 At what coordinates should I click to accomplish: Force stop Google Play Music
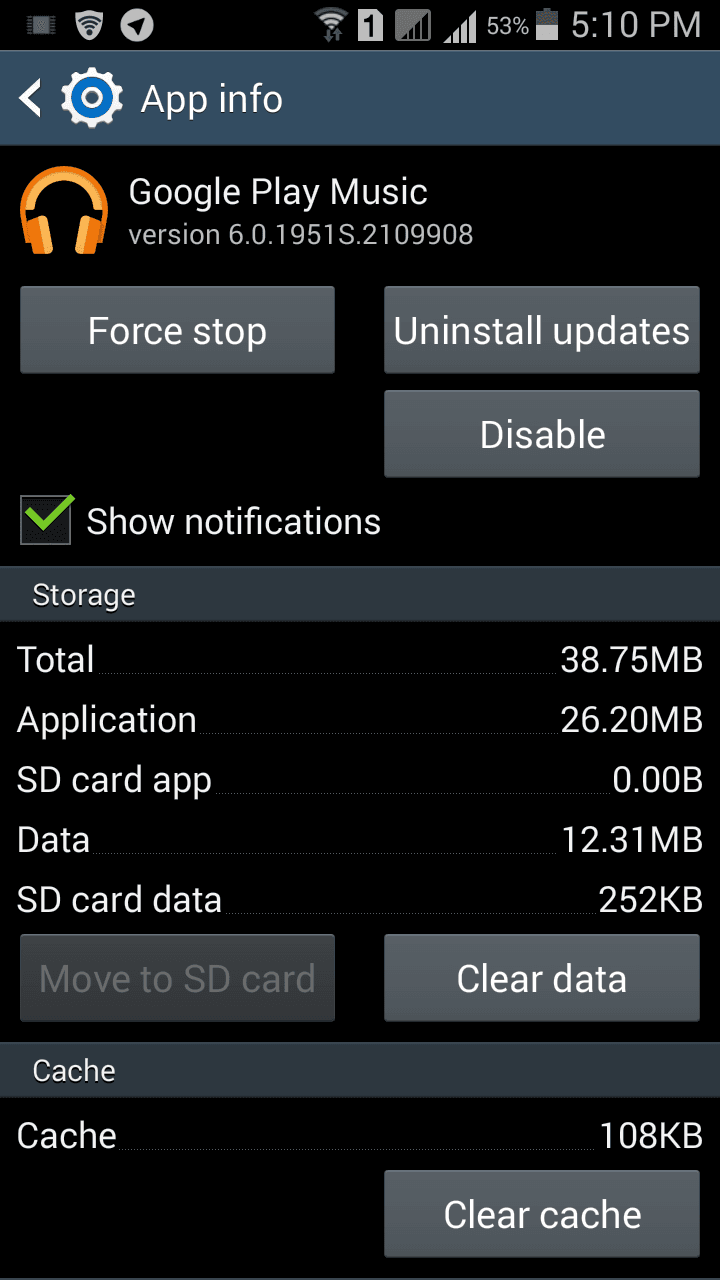177,331
